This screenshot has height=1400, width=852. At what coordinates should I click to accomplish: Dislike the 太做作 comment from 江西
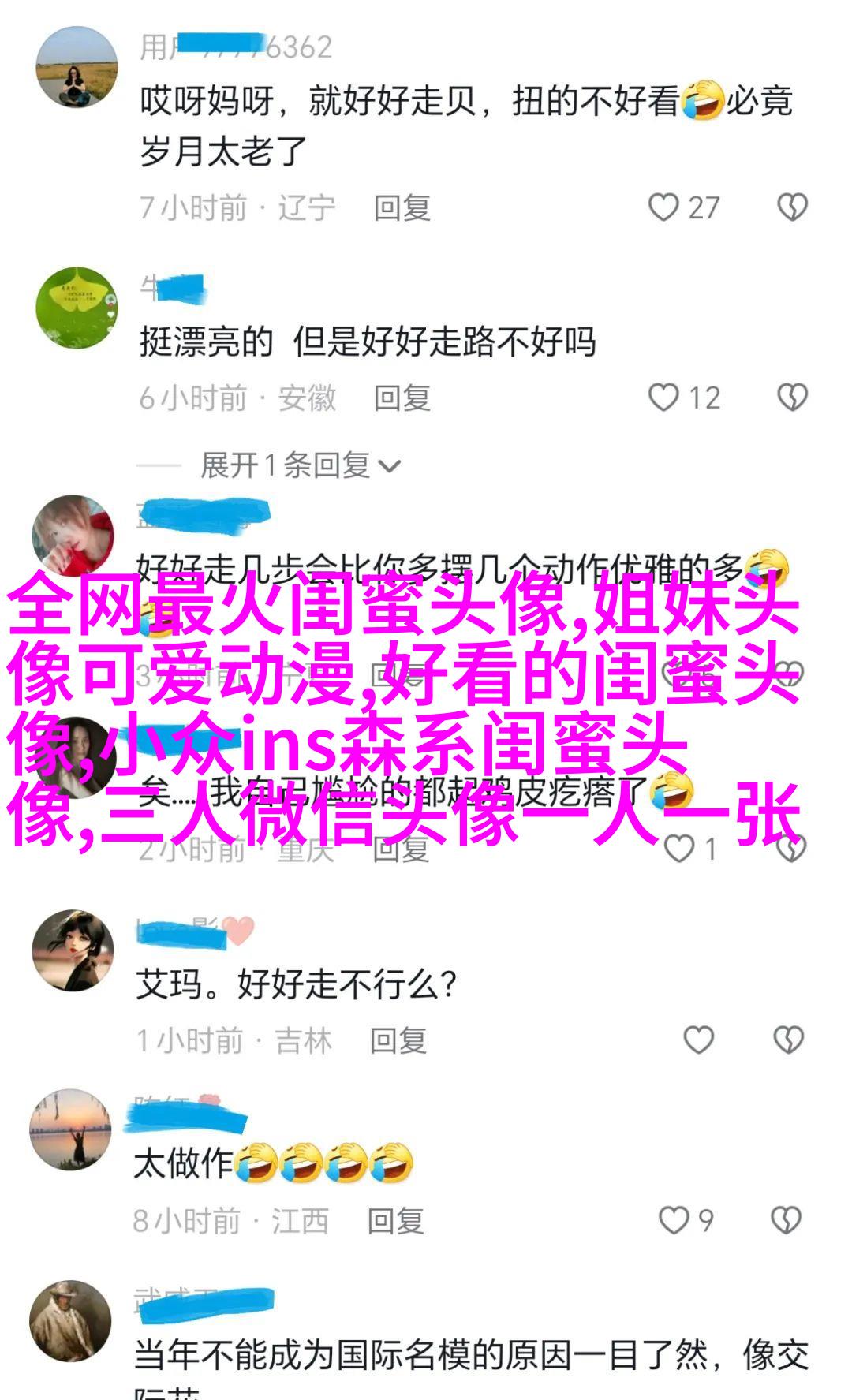click(786, 1220)
